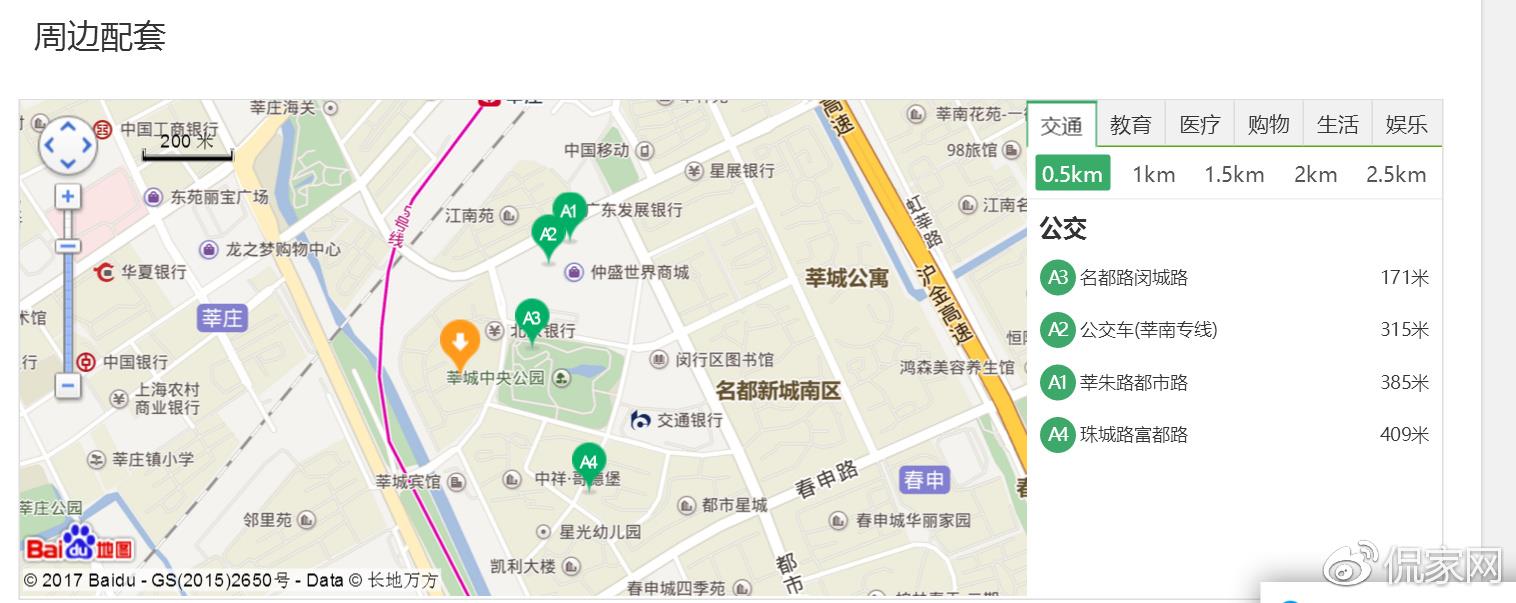Choose the 2km radius filter
Screen dimensions: 1516x603
point(1315,174)
